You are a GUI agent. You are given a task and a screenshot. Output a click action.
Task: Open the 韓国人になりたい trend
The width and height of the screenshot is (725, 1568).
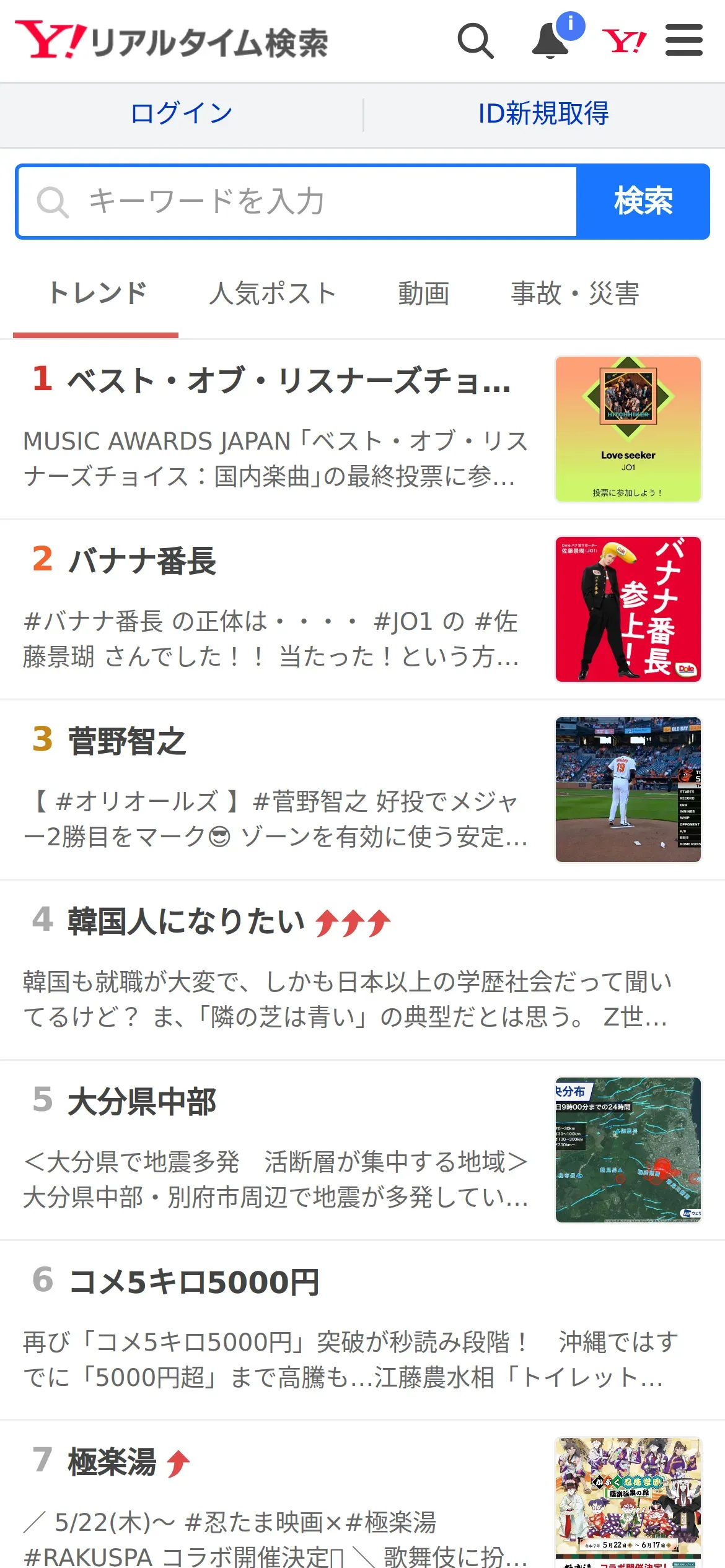pyautogui.click(x=186, y=921)
